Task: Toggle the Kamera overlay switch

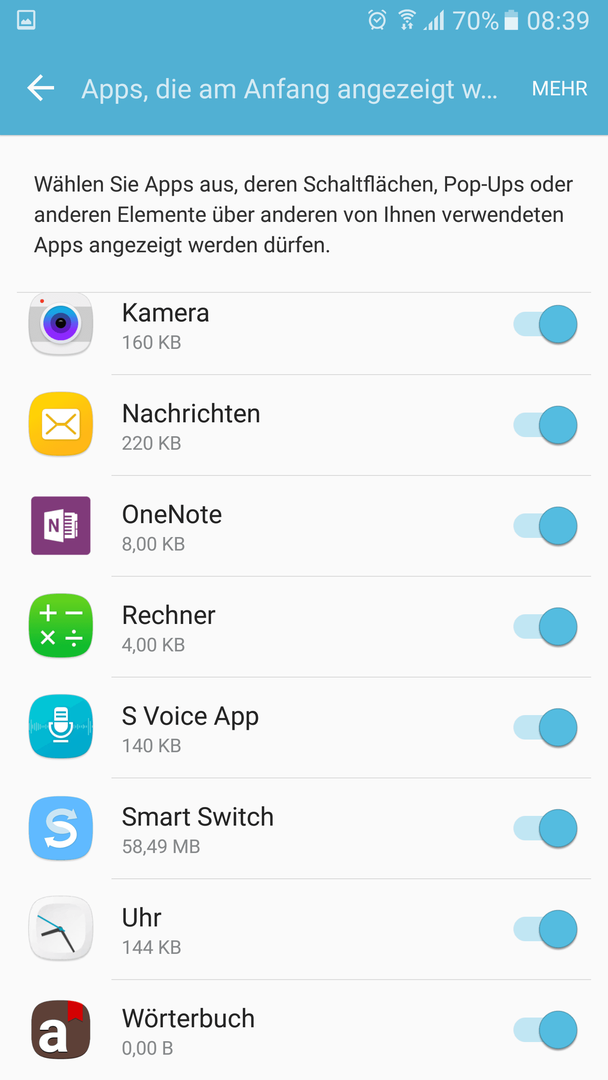Action: [x=545, y=324]
